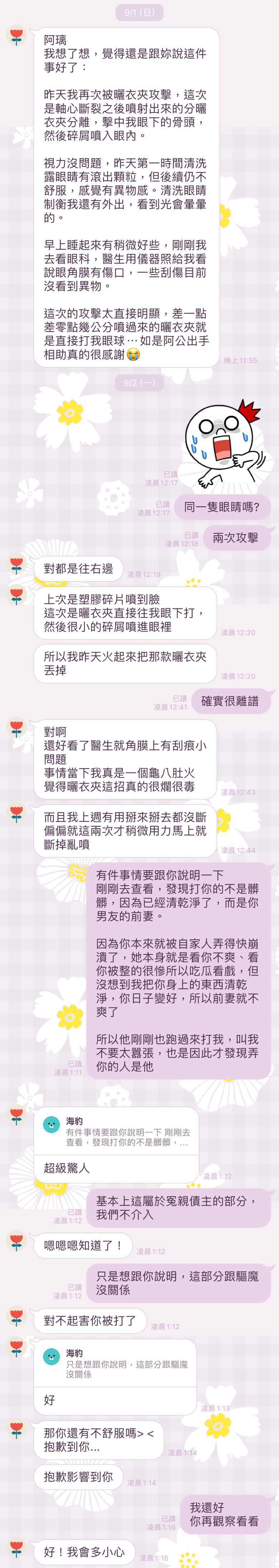
Task: Open quoted reply above "超級驚人"
Action: 116,1133
